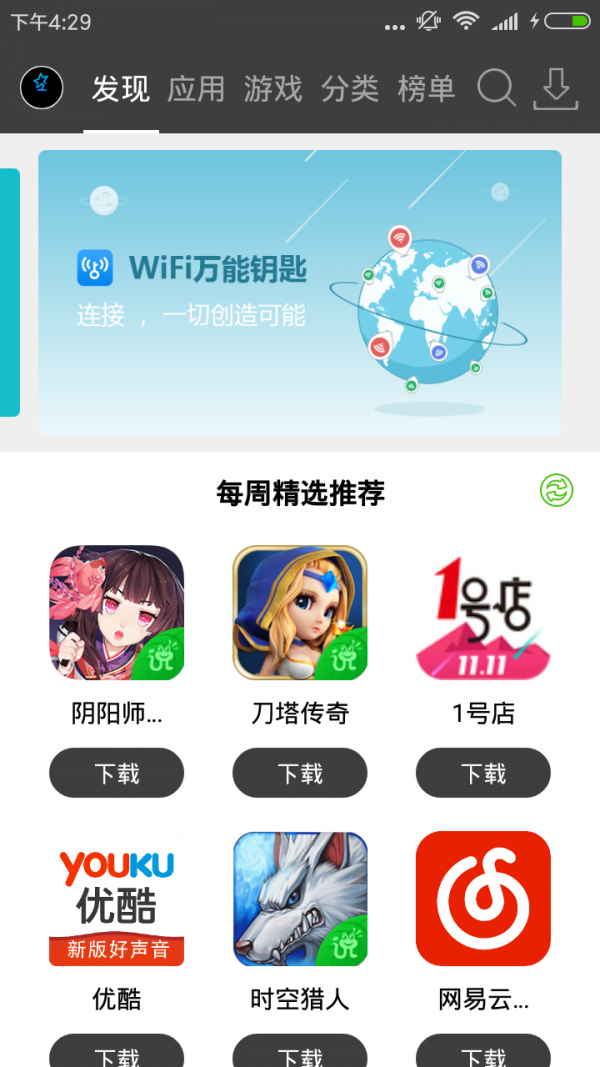
Task: Open the search icon
Action: click(x=496, y=89)
